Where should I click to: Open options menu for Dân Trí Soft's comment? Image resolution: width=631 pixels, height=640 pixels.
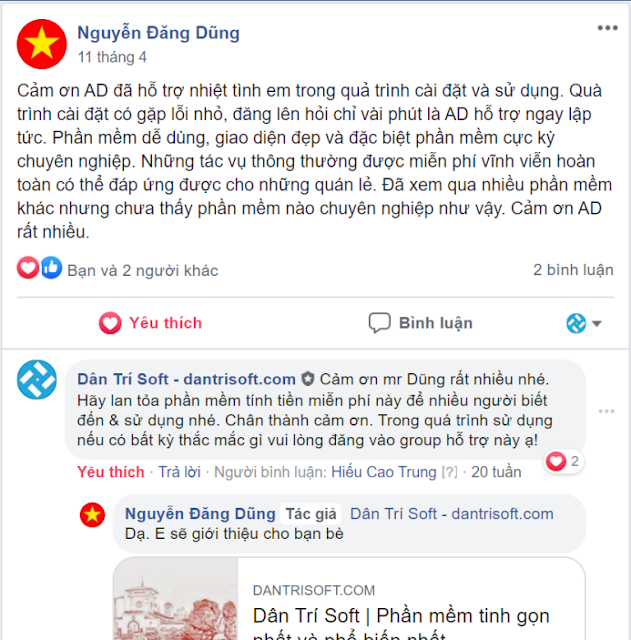click(607, 411)
